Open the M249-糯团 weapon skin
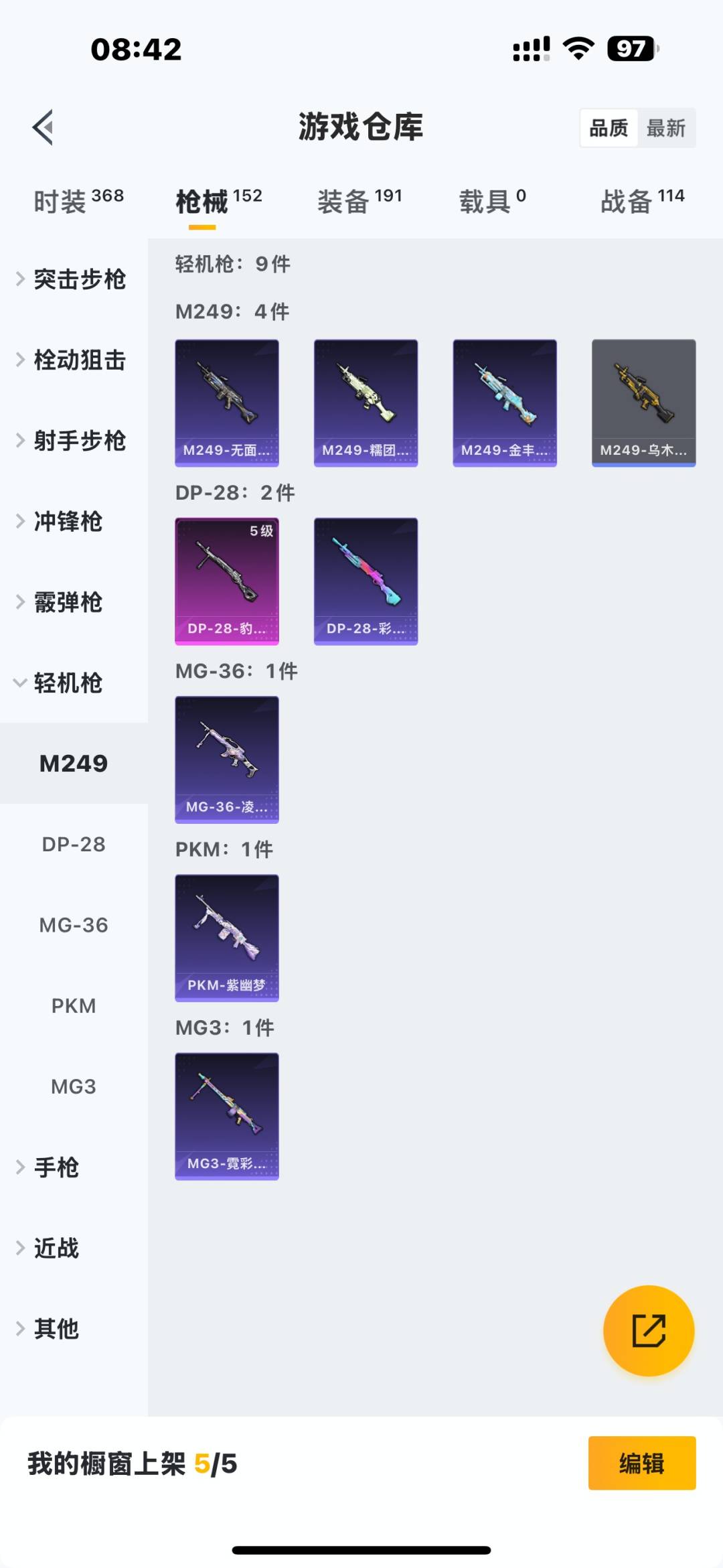Image resolution: width=723 pixels, height=1568 pixels. [x=366, y=402]
